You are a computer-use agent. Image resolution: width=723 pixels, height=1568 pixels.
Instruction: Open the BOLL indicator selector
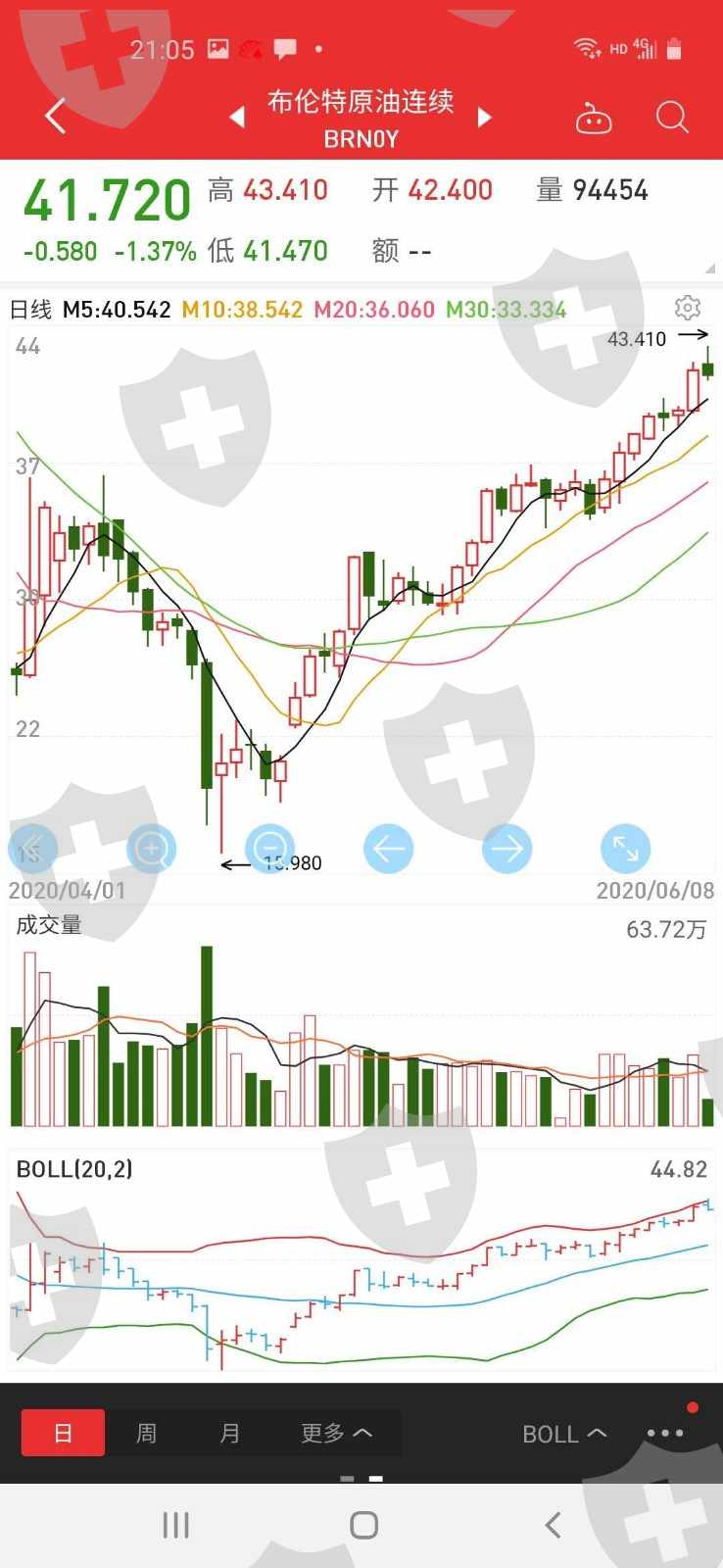click(x=563, y=1434)
